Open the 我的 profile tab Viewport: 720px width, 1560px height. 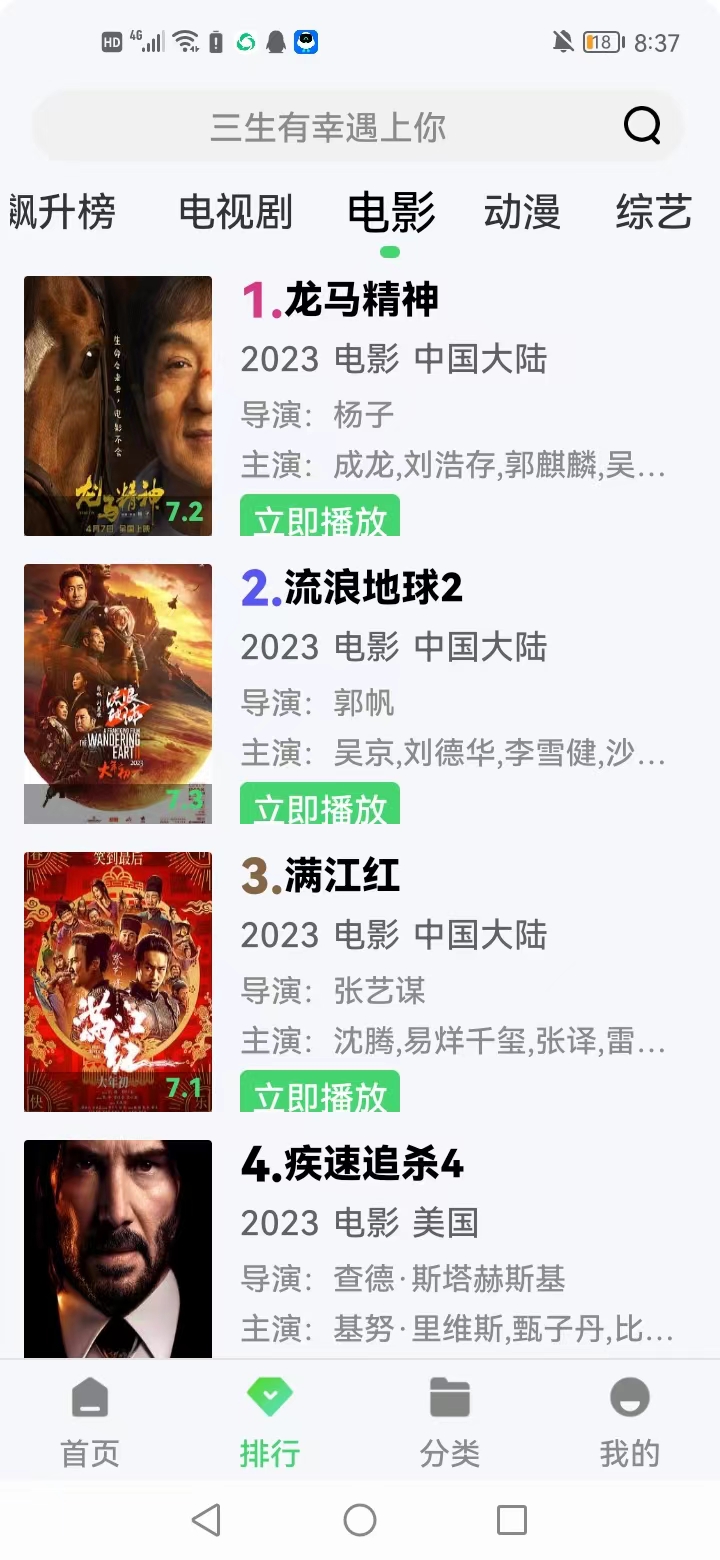[630, 1422]
